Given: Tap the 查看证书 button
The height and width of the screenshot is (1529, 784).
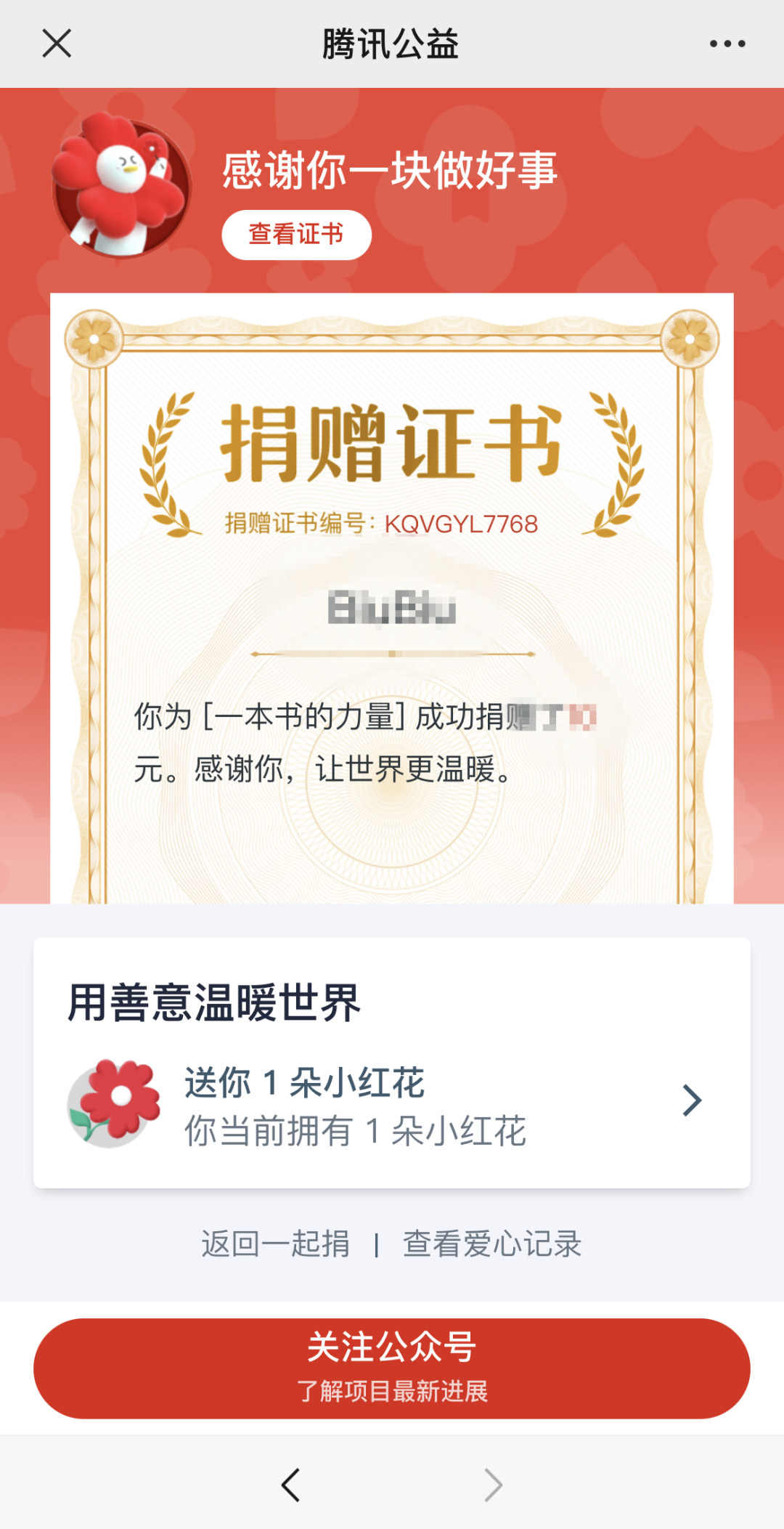Looking at the screenshot, I should click(x=296, y=235).
